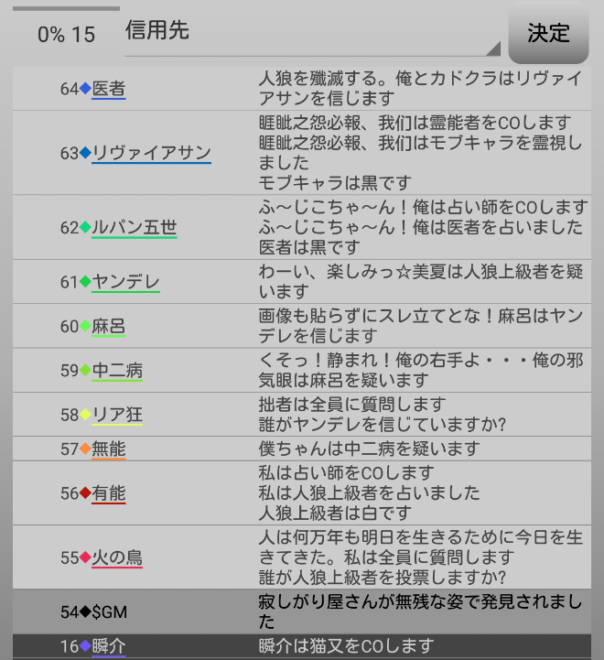Select player 瞬介
Image resolution: width=604 pixels, height=660 pixels.
pyautogui.click(x=108, y=646)
